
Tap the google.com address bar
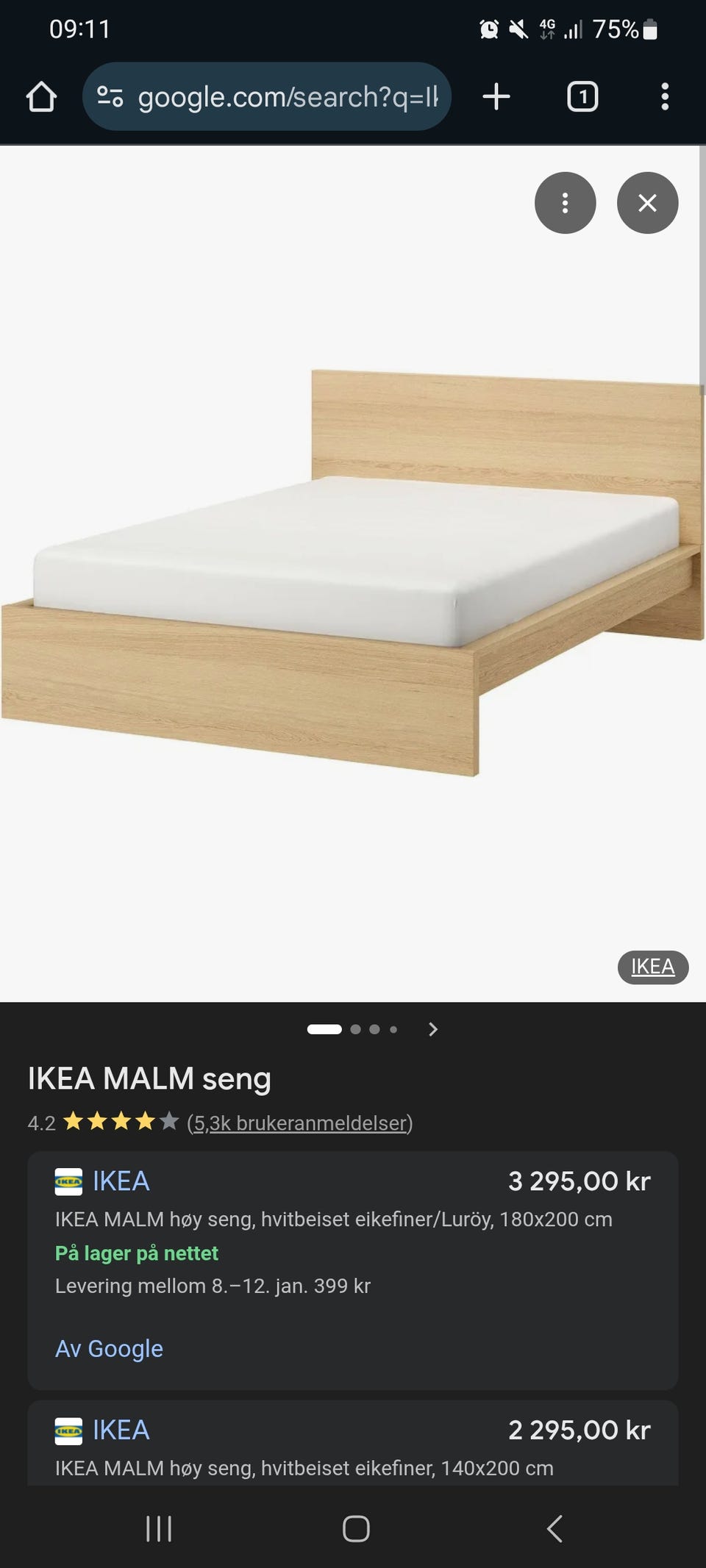pyautogui.click(x=267, y=96)
